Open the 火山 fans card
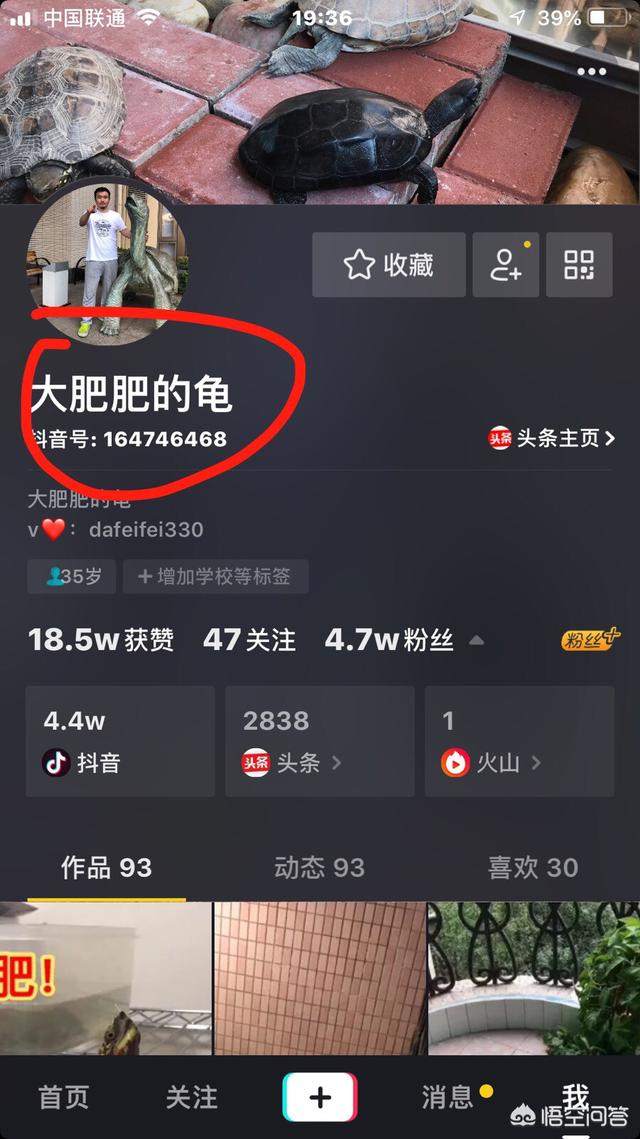The image size is (640, 1139). click(x=519, y=741)
